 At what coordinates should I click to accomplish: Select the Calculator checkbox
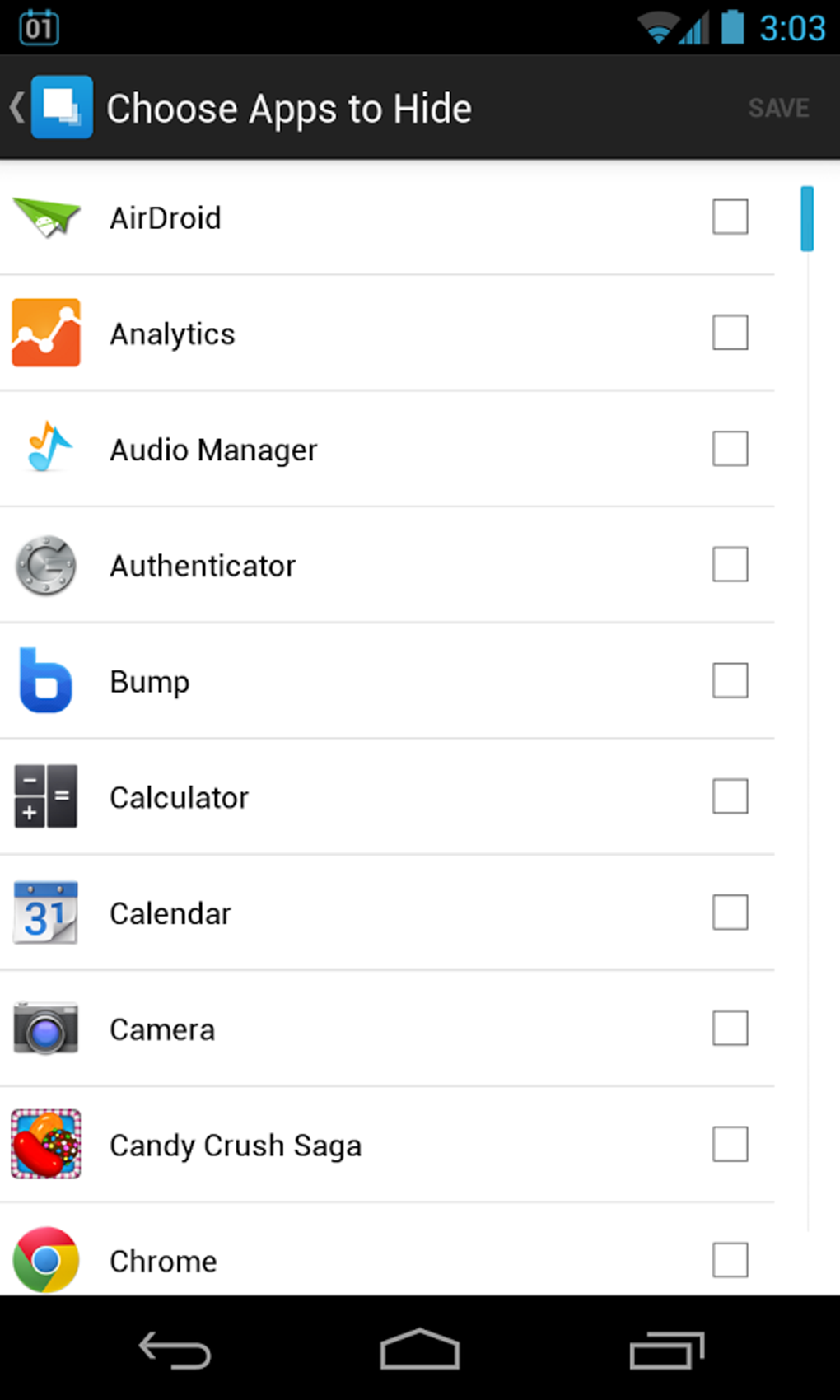pyautogui.click(x=730, y=796)
